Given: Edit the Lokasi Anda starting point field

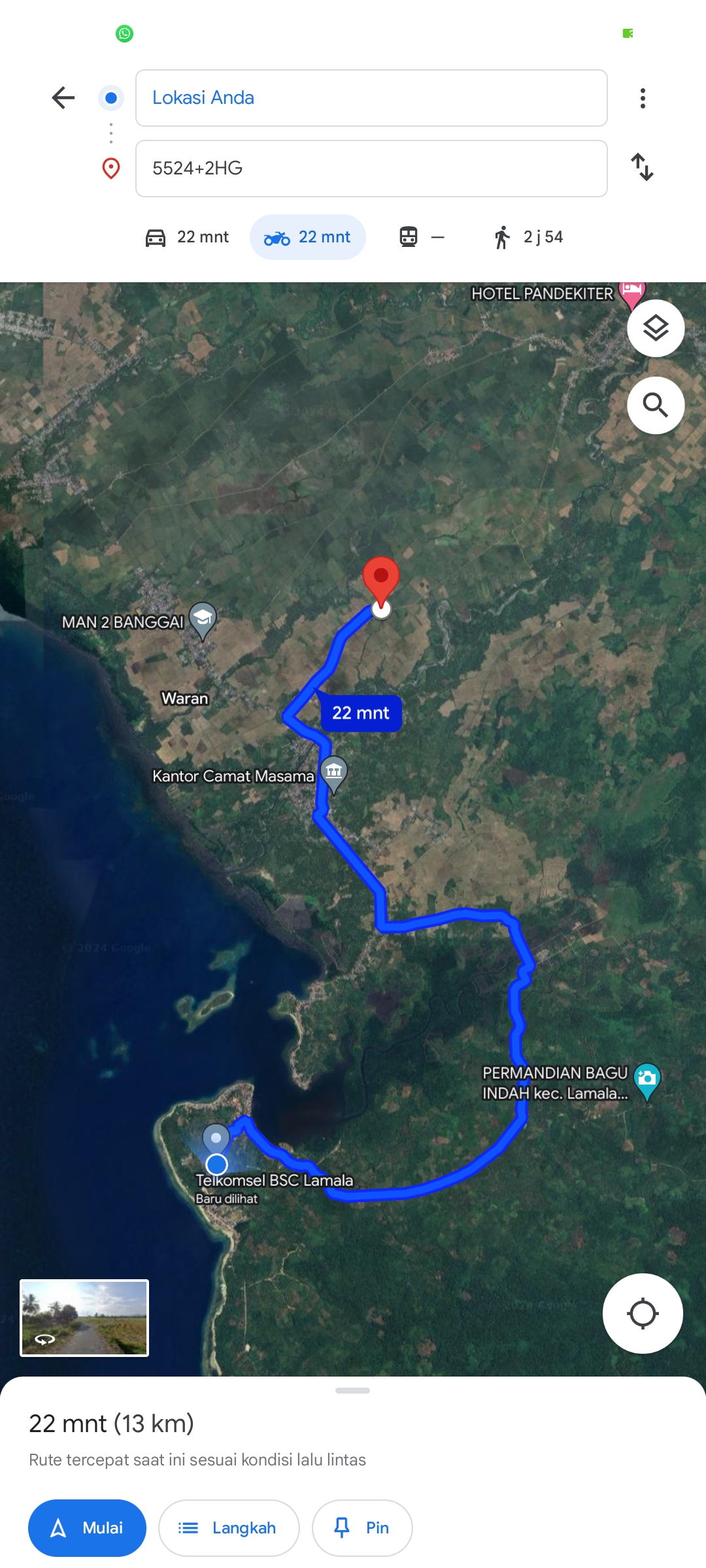Looking at the screenshot, I should [x=371, y=98].
